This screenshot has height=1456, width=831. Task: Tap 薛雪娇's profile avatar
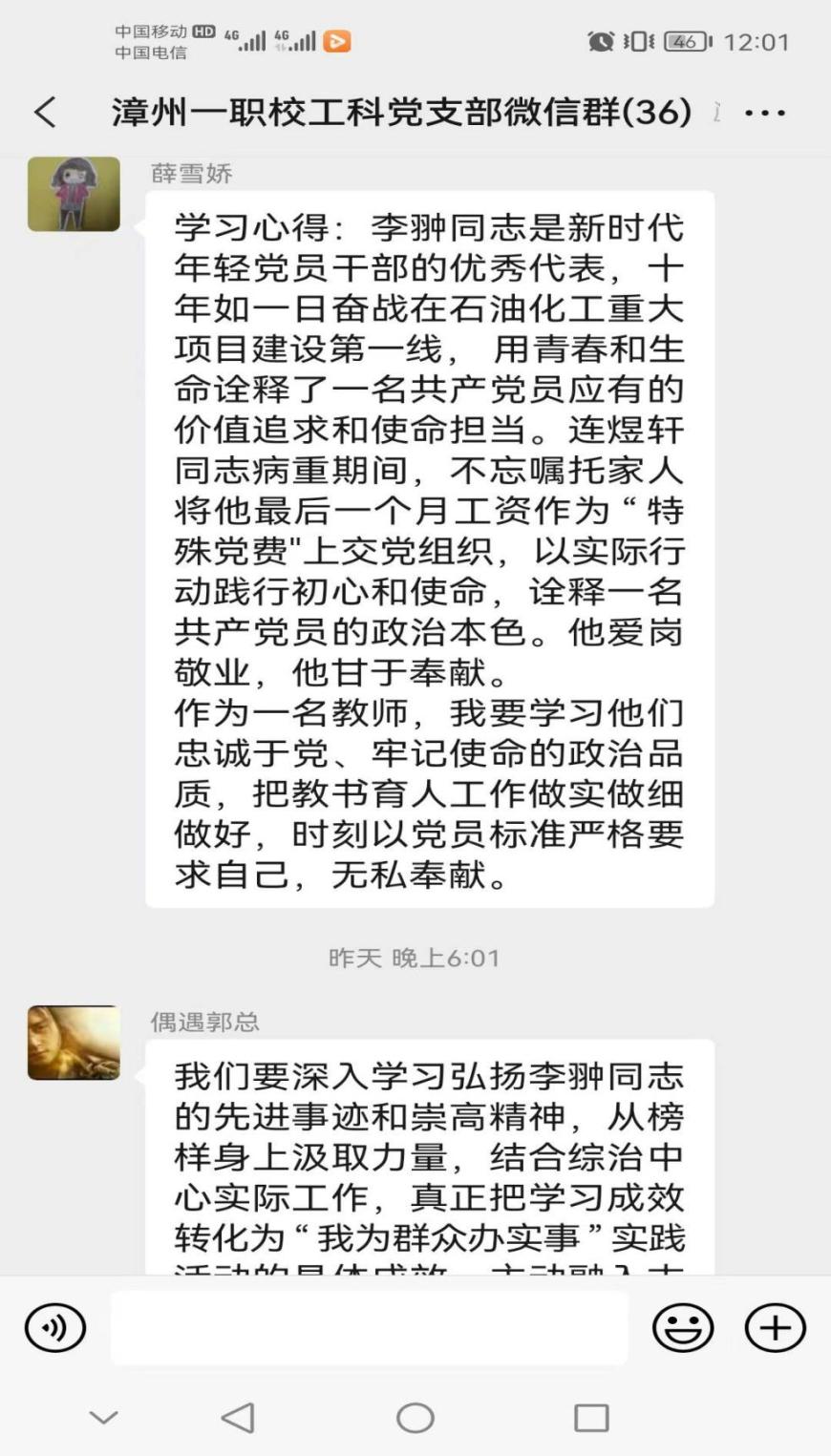coord(74,195)
